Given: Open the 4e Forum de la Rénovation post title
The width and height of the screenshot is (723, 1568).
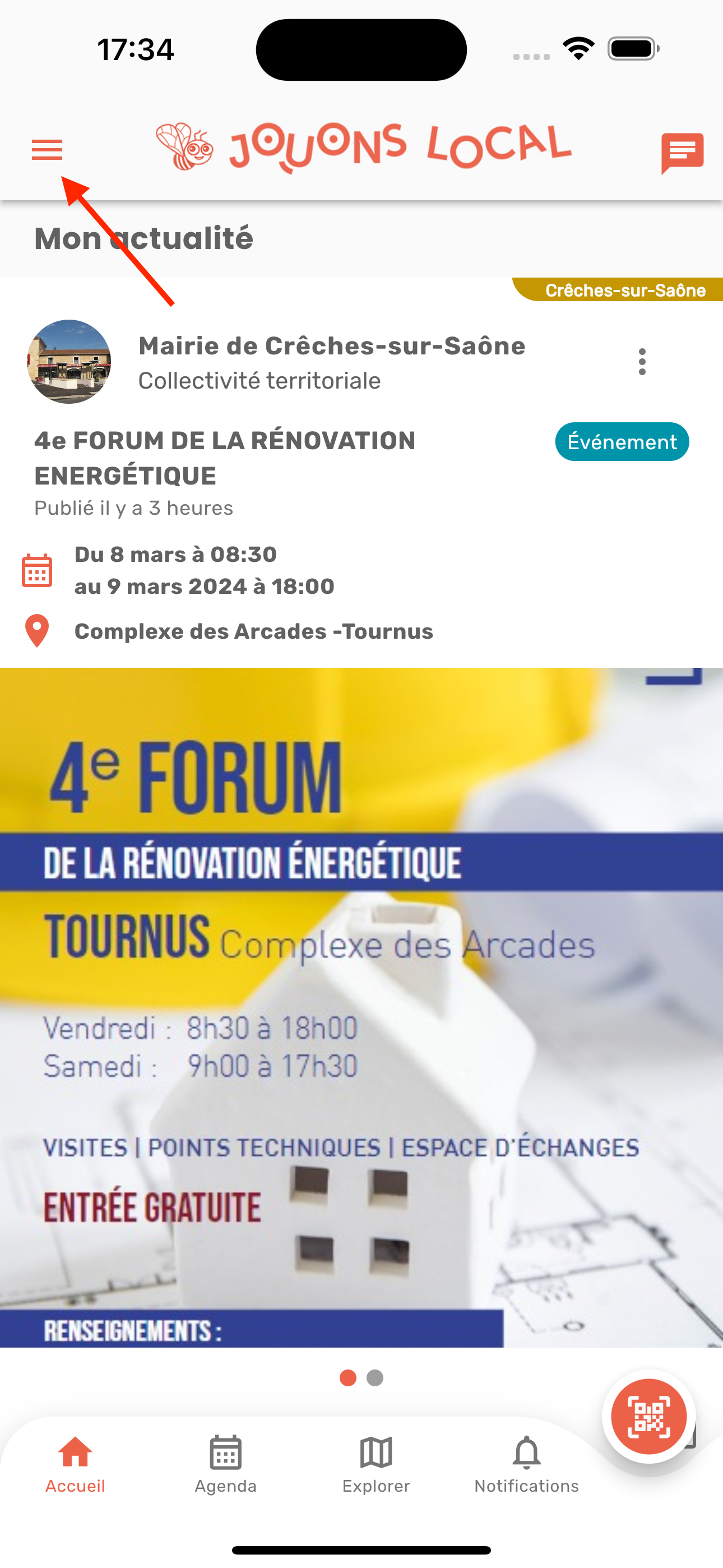Looking at the screenshot, I should coord(225,458).
